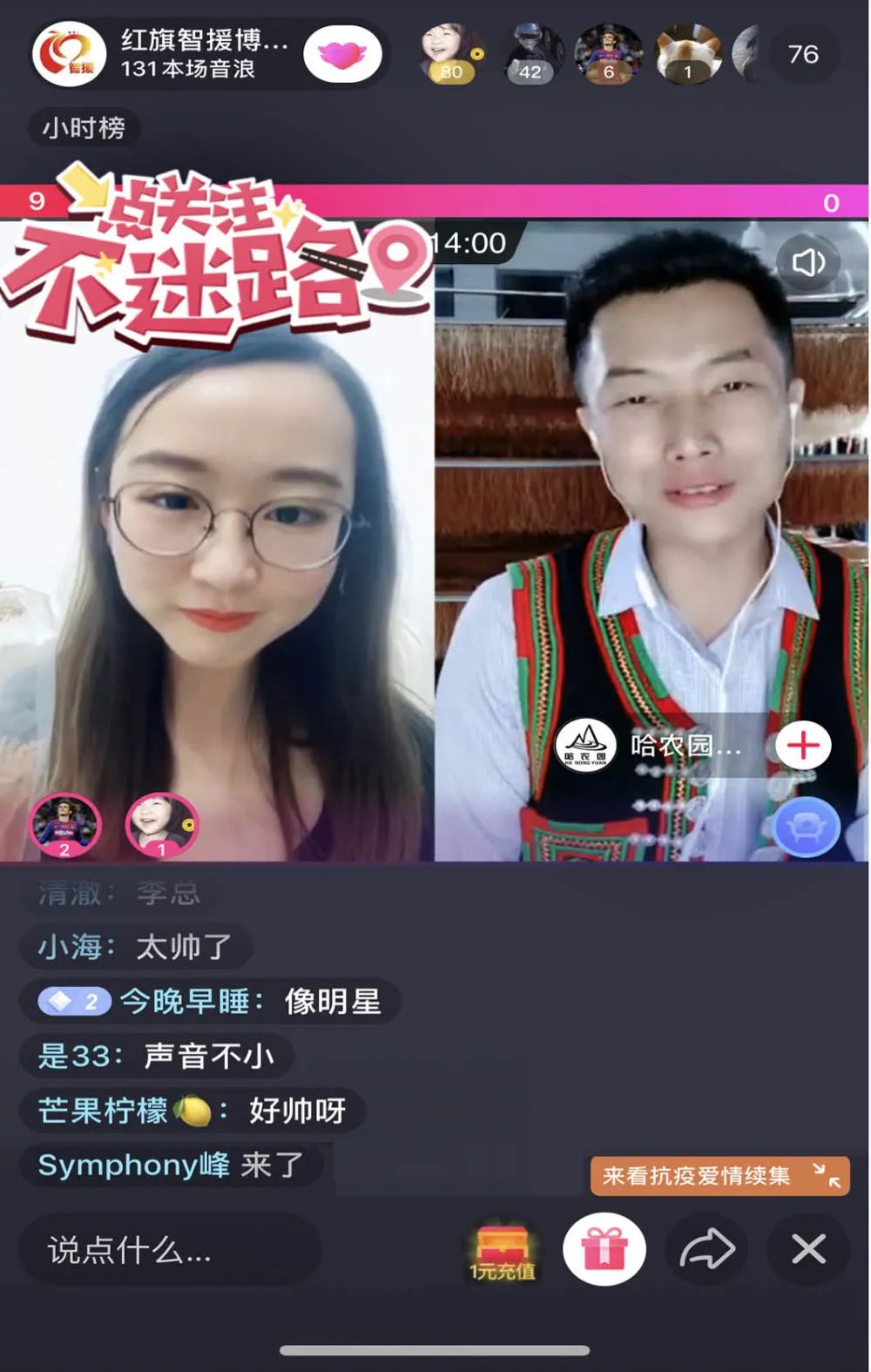Viewport: 871px width, 1372px height.
Task: Open the 1元充值 recharge offer
Action: pos(502,1252)
